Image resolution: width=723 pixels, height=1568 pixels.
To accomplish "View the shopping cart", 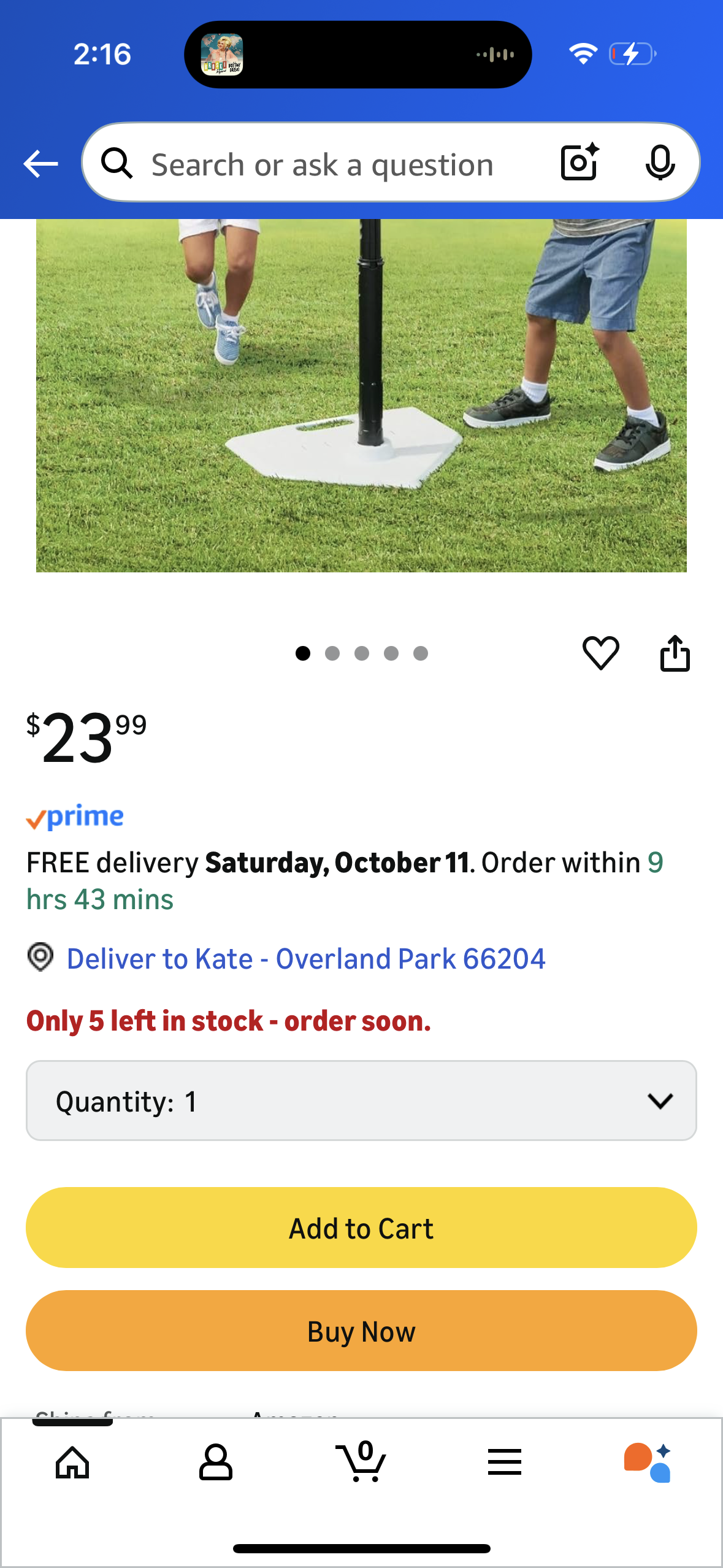I will pyautogui.click(x=361, y=1462).
